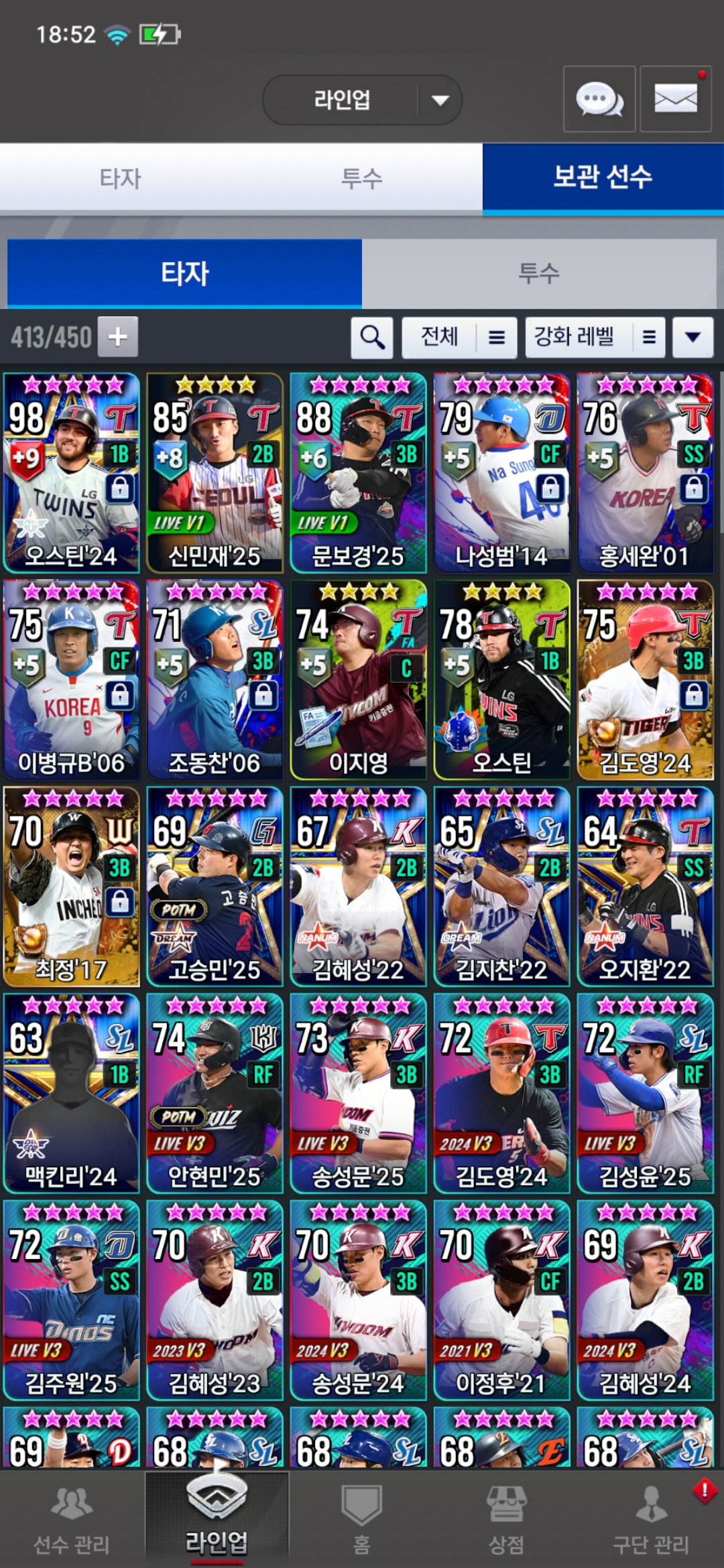Open the 김도영'24 Tigers 75 card
724x1568 pixels.
click(x=645, y=679)
